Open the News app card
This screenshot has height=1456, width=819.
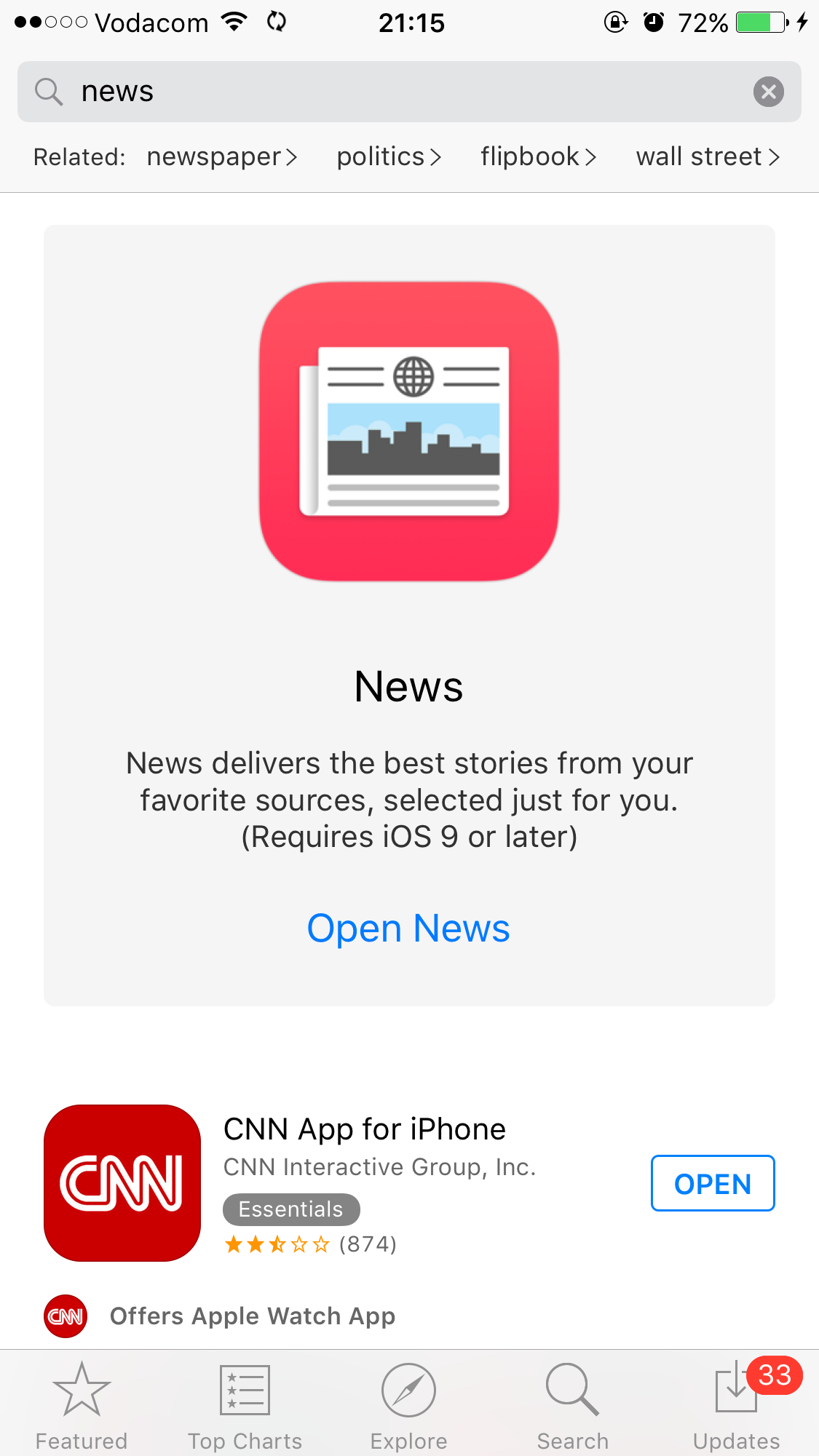pyautogui.click(x=408, y=509)
